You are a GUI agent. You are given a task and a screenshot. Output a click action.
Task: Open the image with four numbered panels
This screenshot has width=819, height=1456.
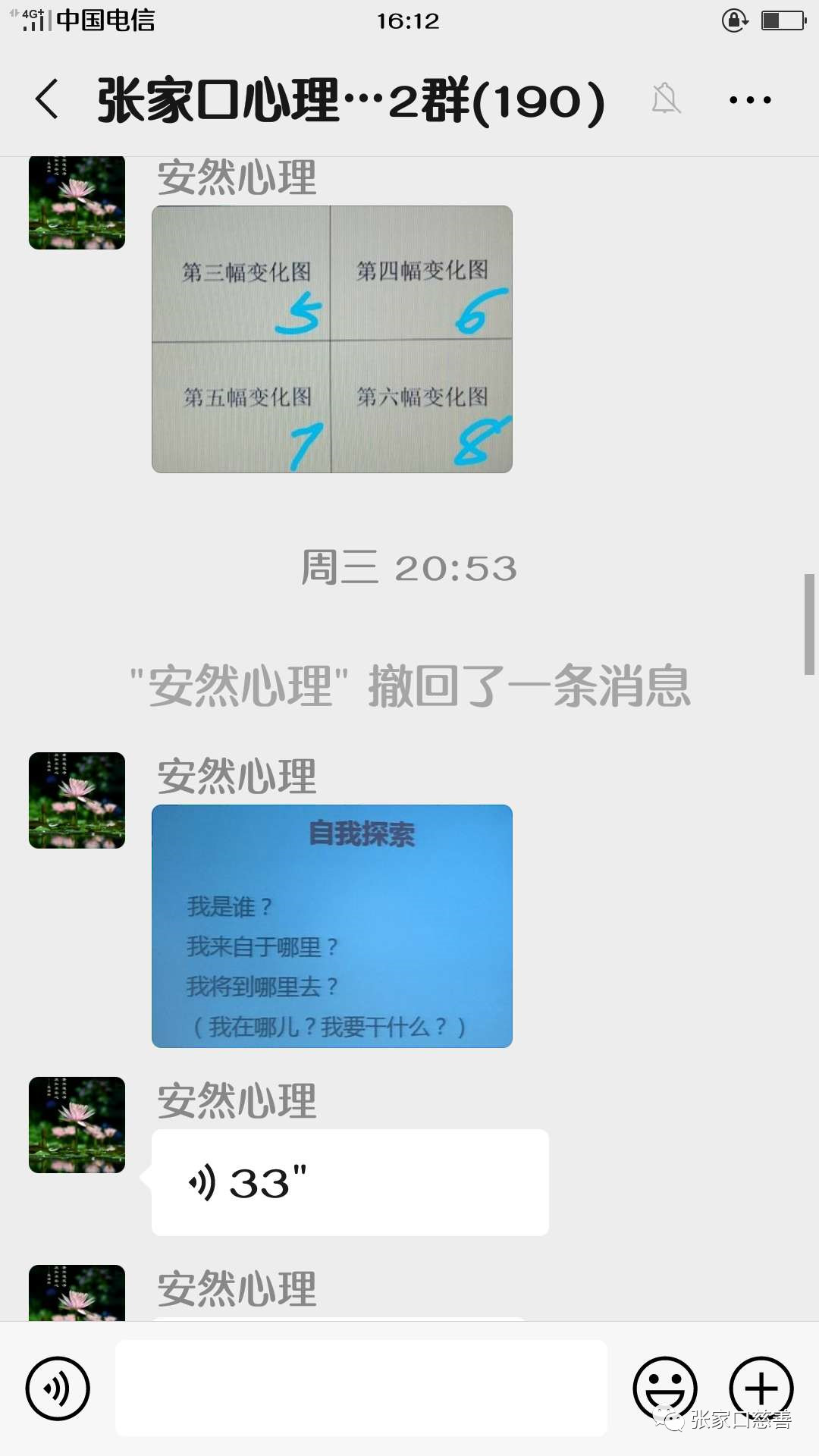[332, 339]
